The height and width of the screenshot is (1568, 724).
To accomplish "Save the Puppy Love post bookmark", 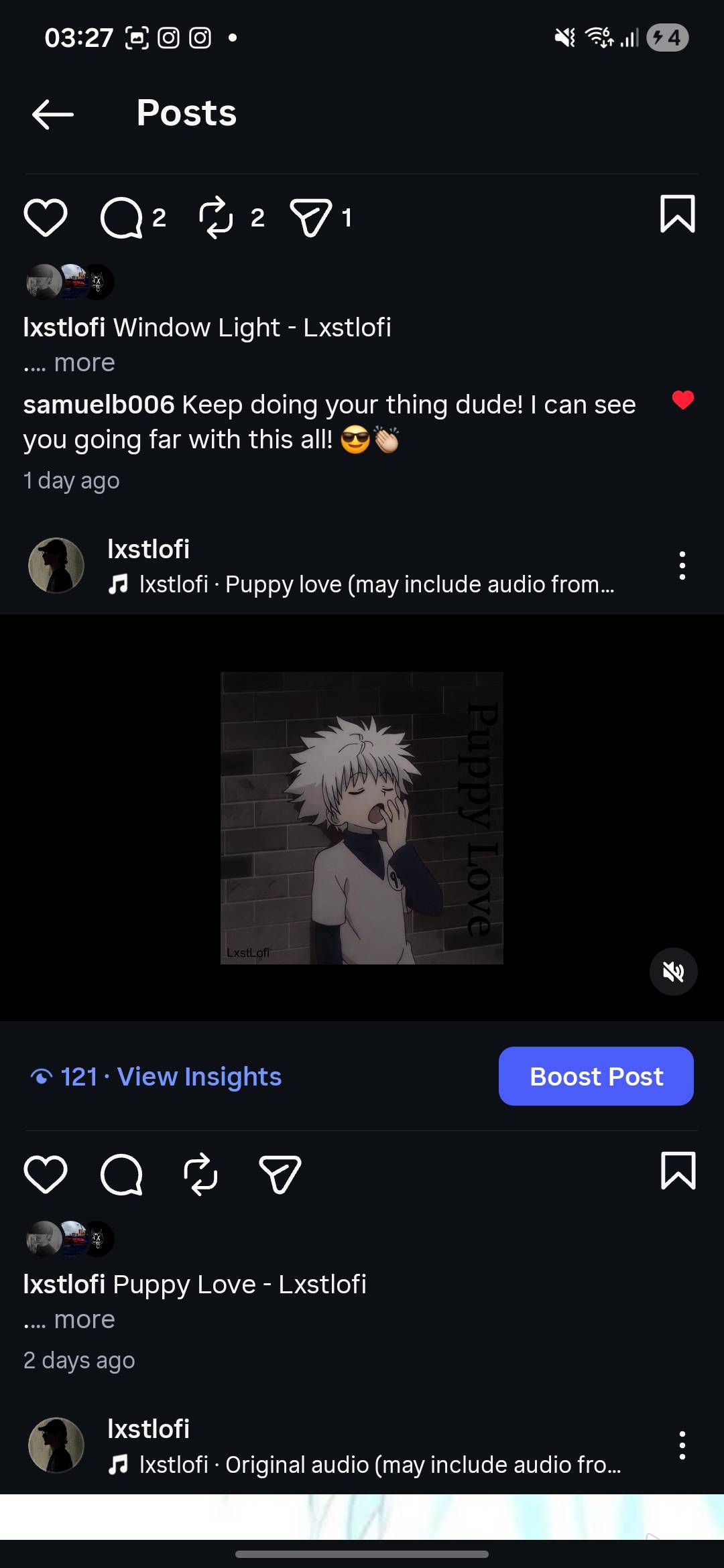I will [678, 1171].
